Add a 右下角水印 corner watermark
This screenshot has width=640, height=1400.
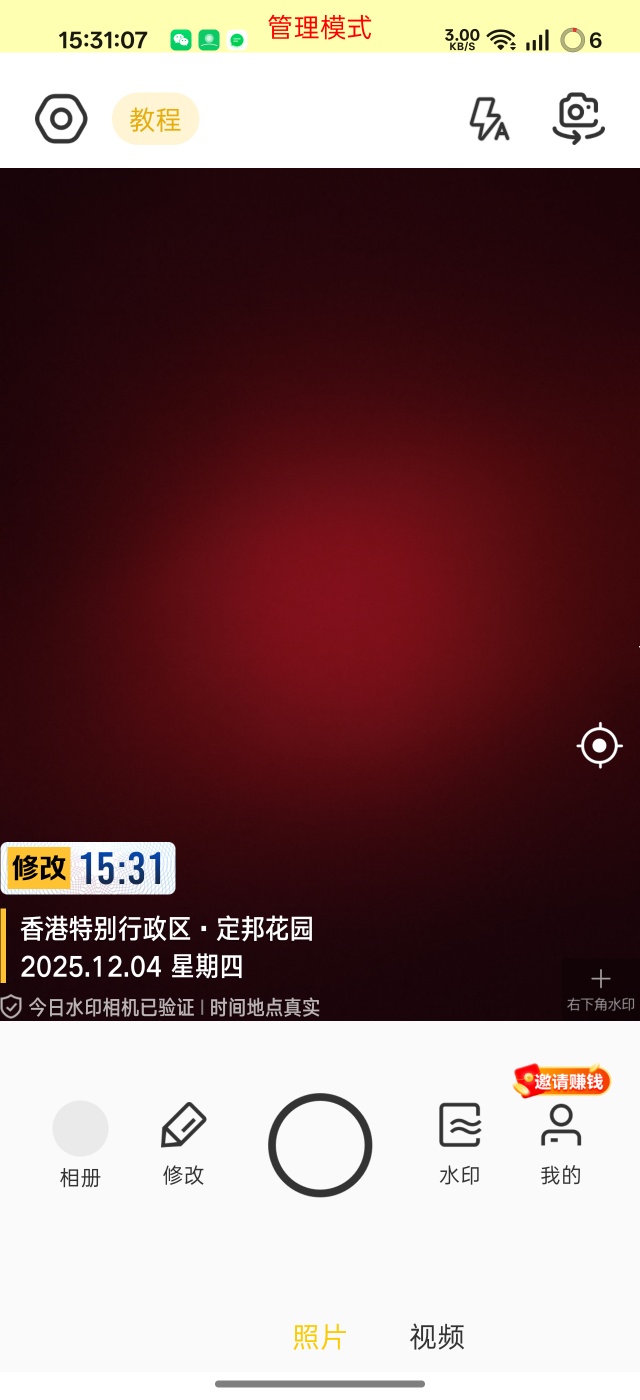point(600,988)
